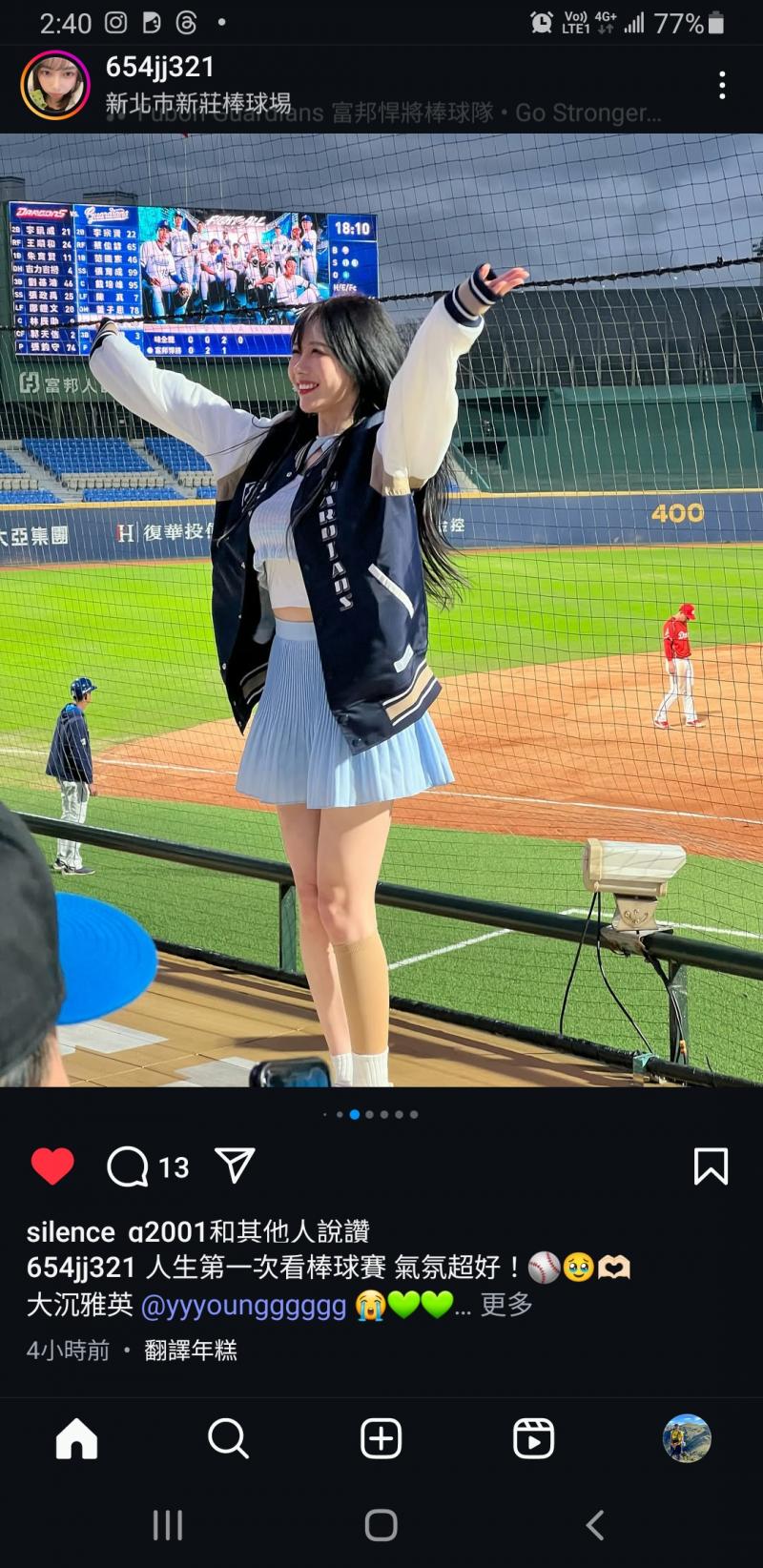The image size is (763, 1568).
Task: Create a new post
Action: [x=381, y=1438]
